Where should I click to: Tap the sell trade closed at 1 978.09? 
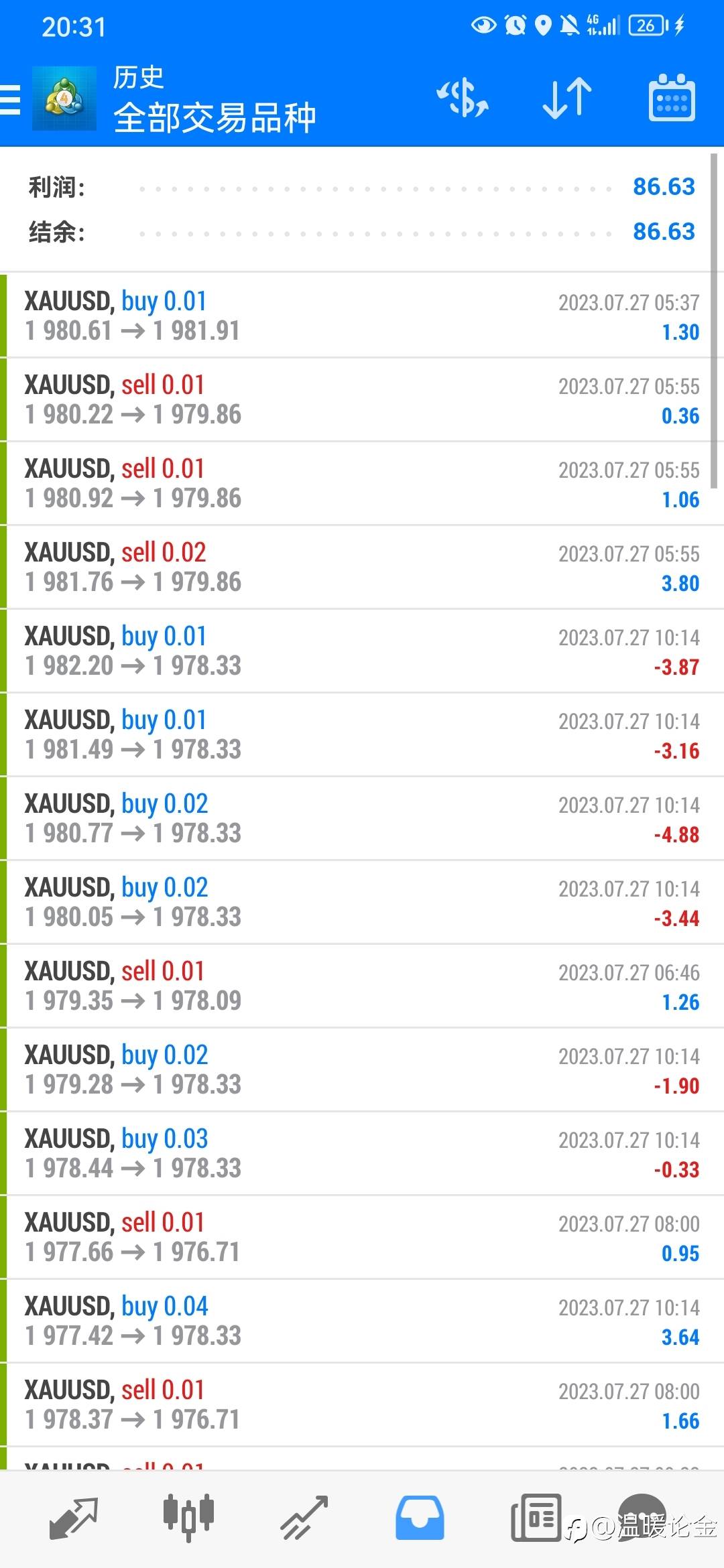pyautogui.click(x=362, y=986)
